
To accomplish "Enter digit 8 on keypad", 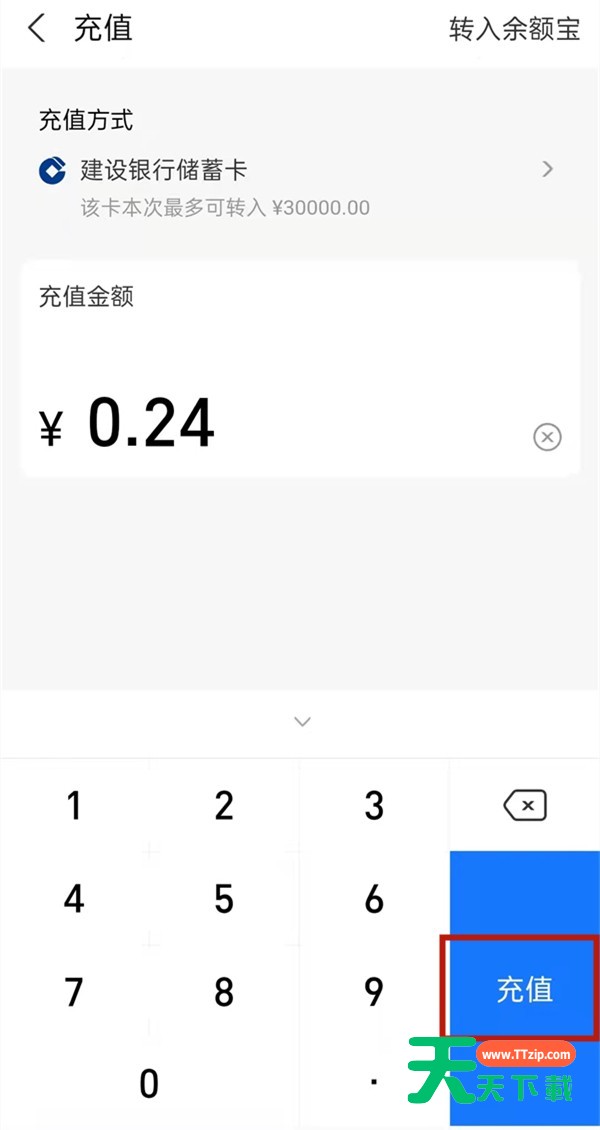I will (224, 991).
